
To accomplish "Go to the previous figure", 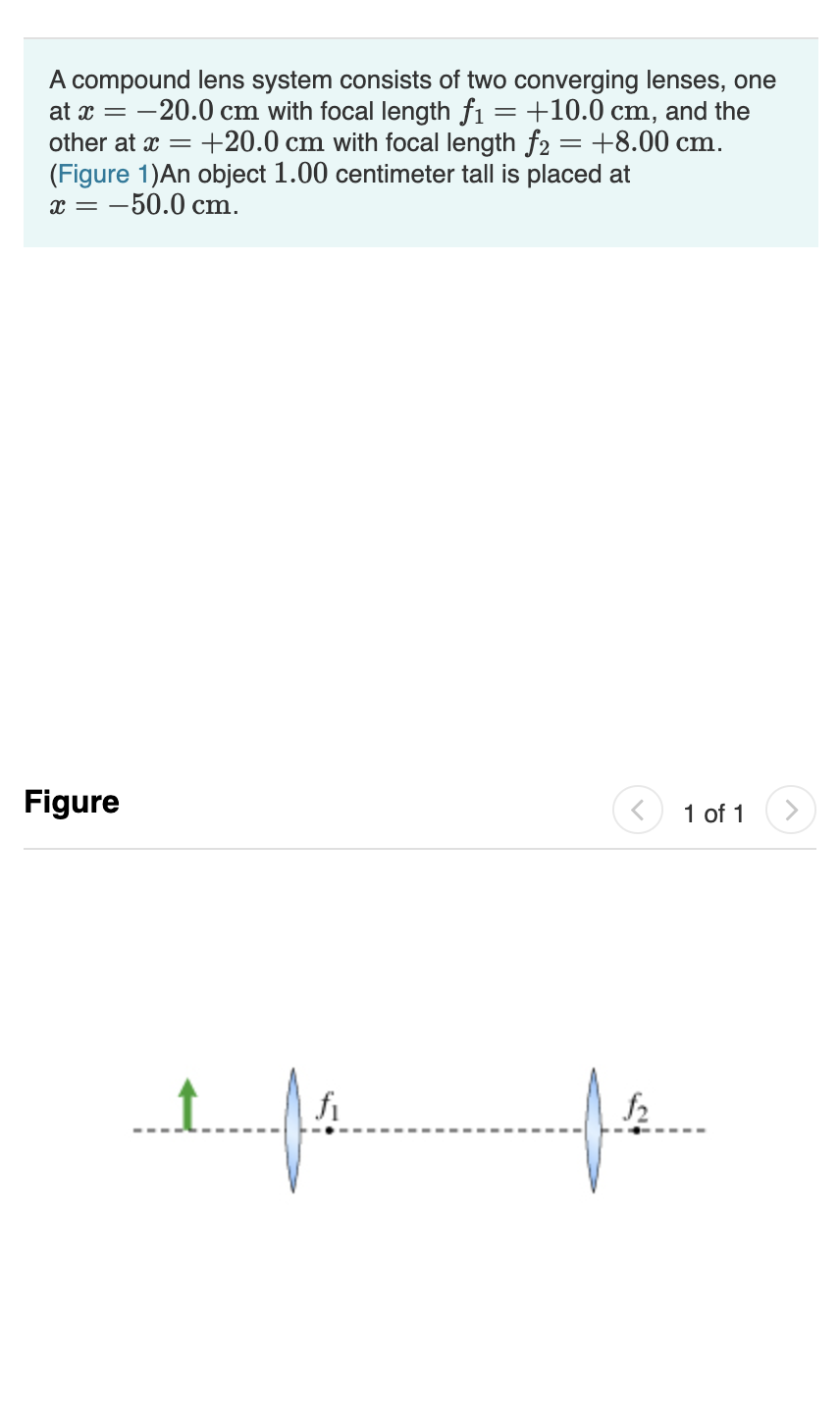I will (x=638, y=811).
